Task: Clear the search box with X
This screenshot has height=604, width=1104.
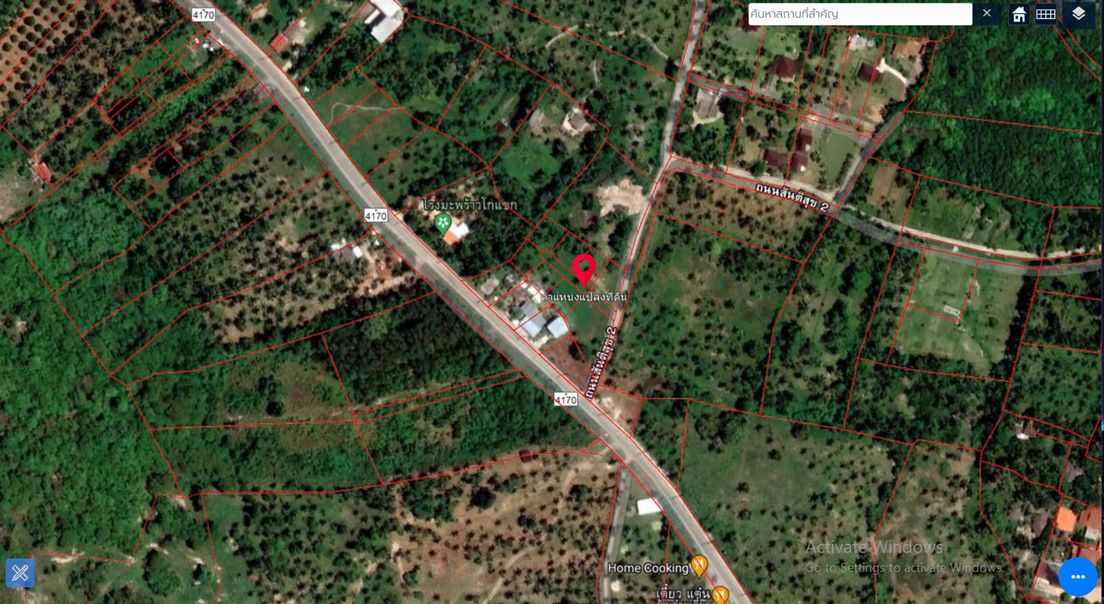Action: point(987,14)
